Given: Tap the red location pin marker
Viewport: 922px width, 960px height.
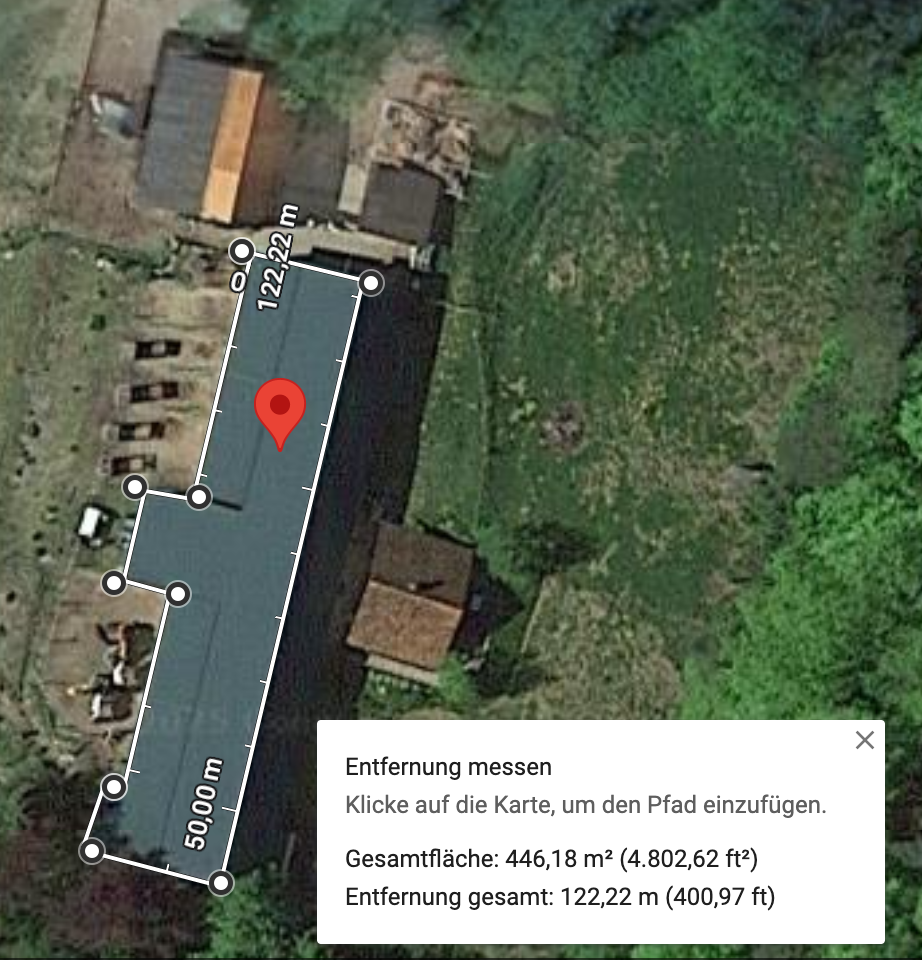Looking at the screenshot, I should [280, 411].
